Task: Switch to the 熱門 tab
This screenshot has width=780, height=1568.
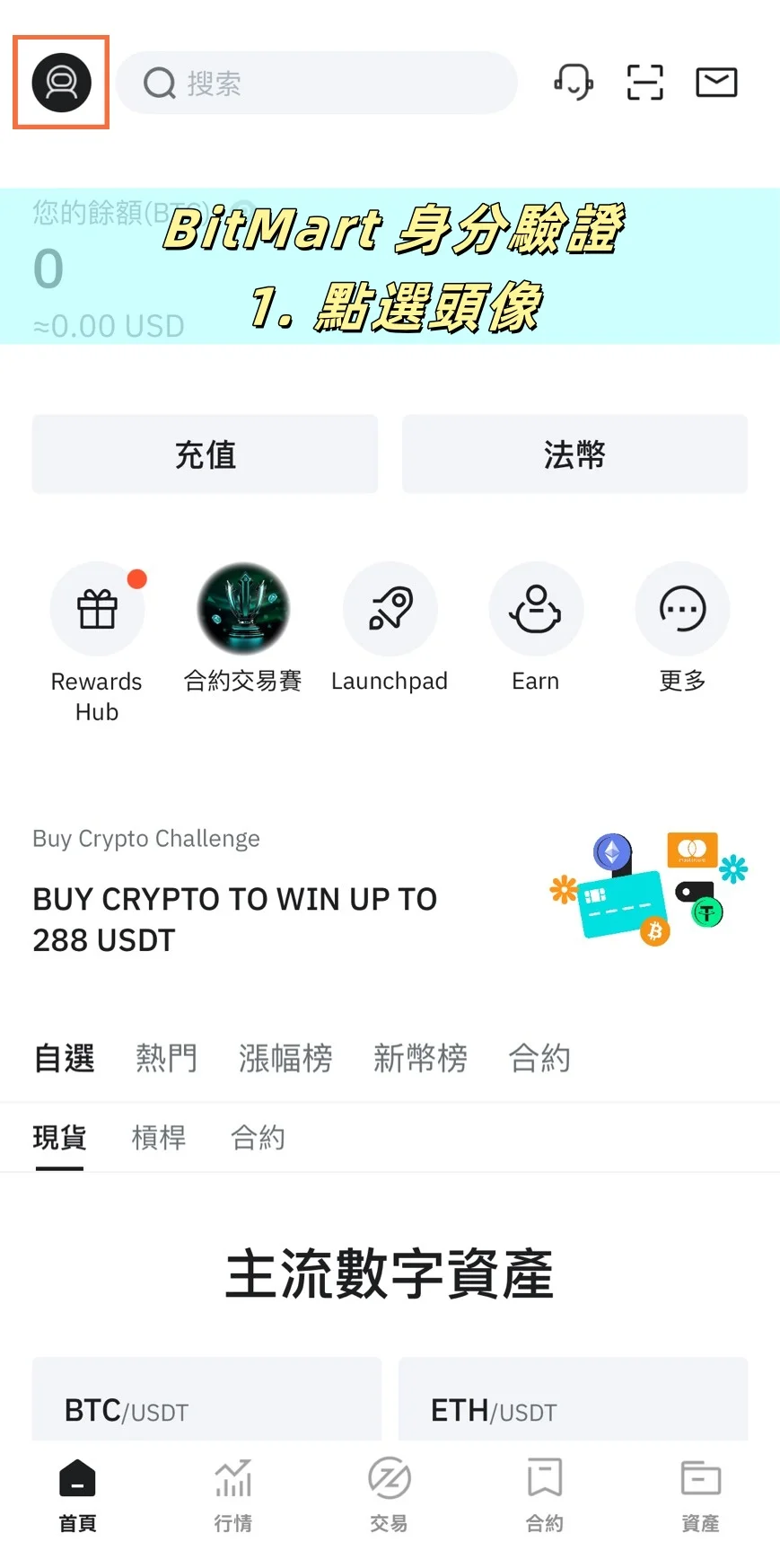Action: pos(166,1059)
